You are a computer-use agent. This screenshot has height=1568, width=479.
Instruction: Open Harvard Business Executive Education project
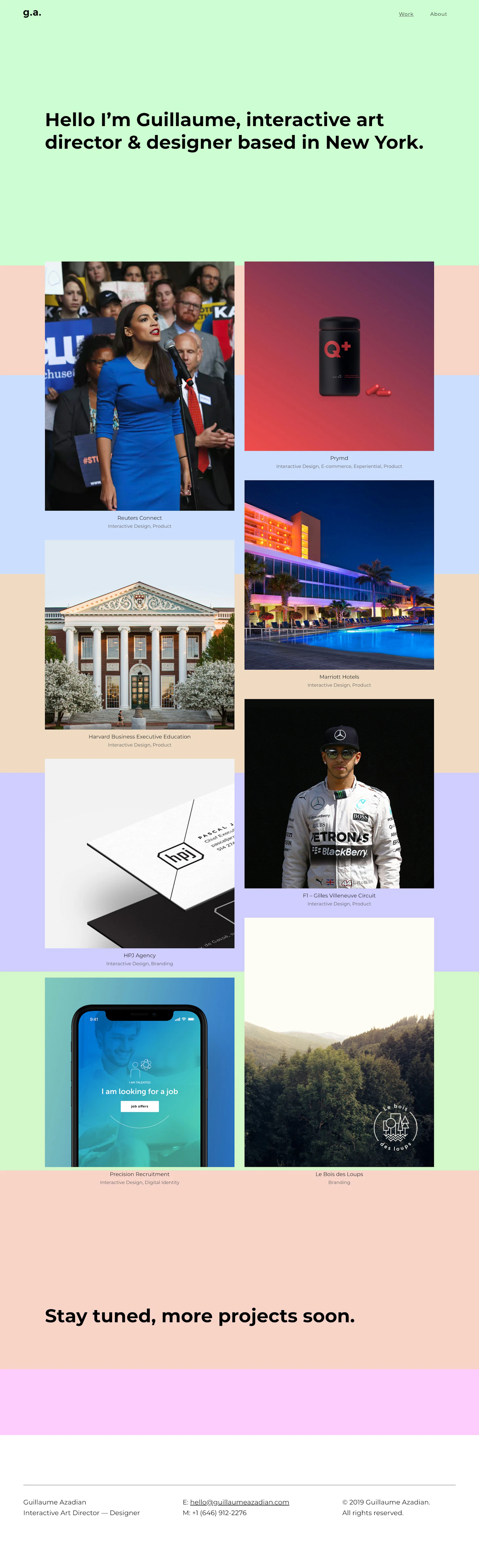[x=140, y=634]
